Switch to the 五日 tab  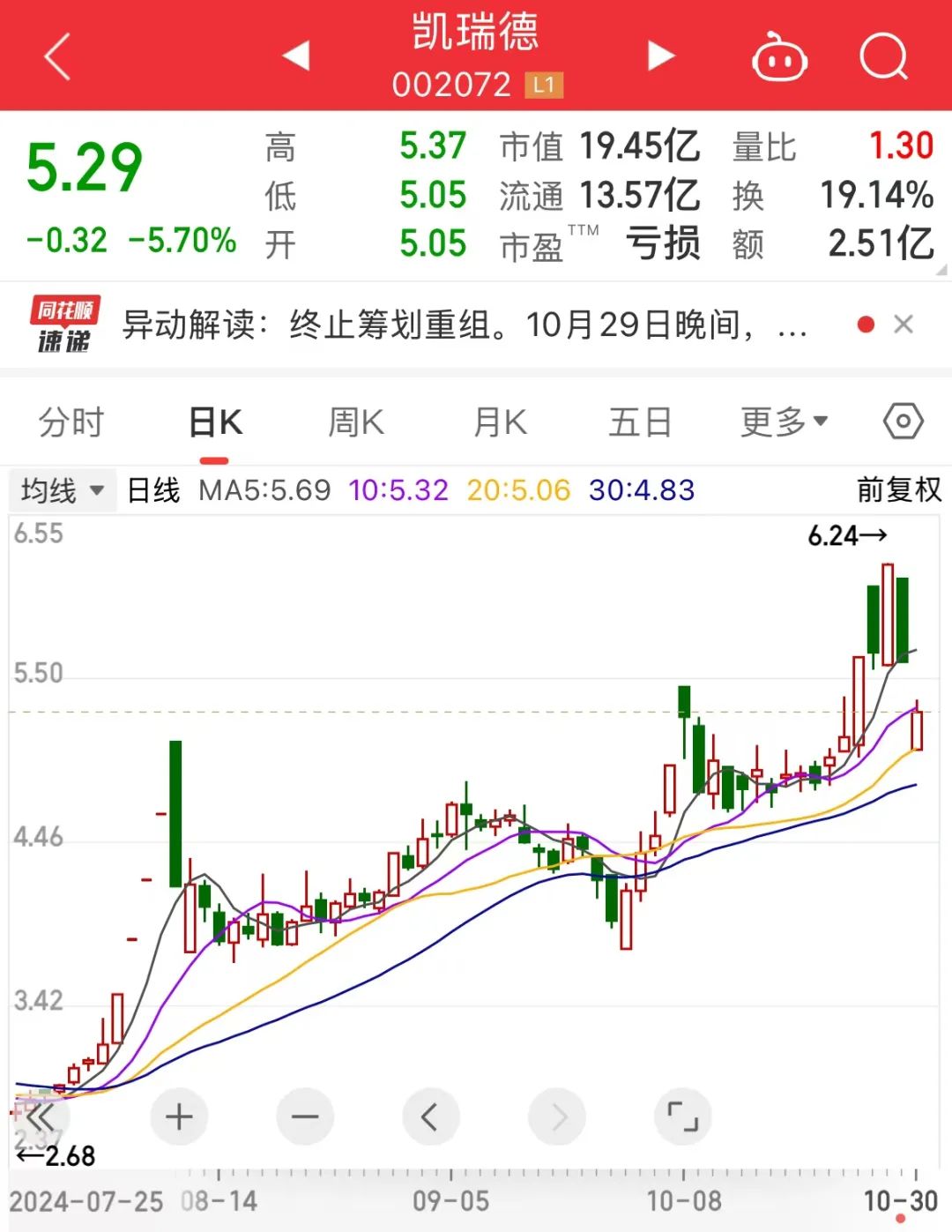(x=641, y=422)
